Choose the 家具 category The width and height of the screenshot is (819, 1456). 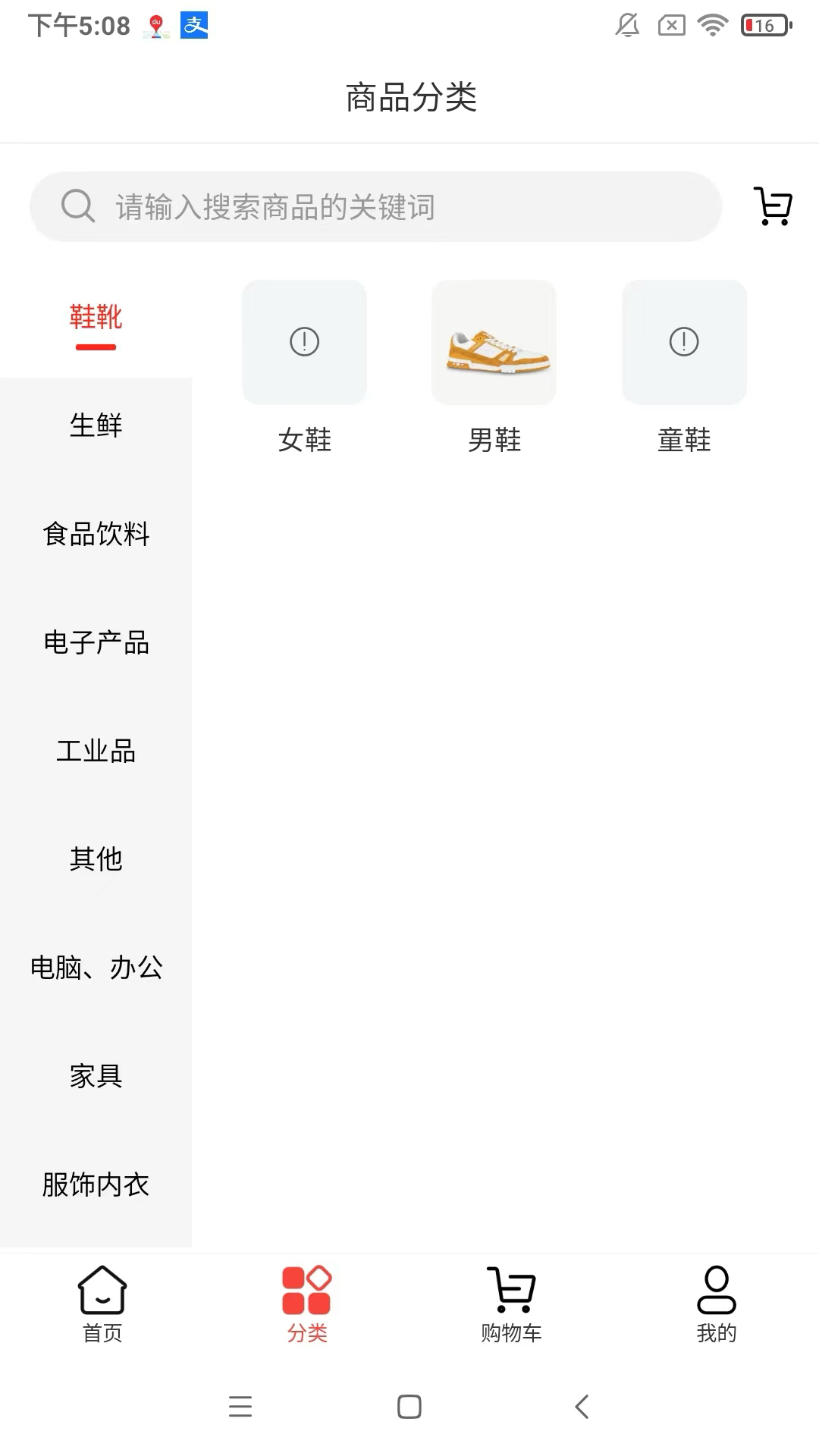click(96, 1076)
